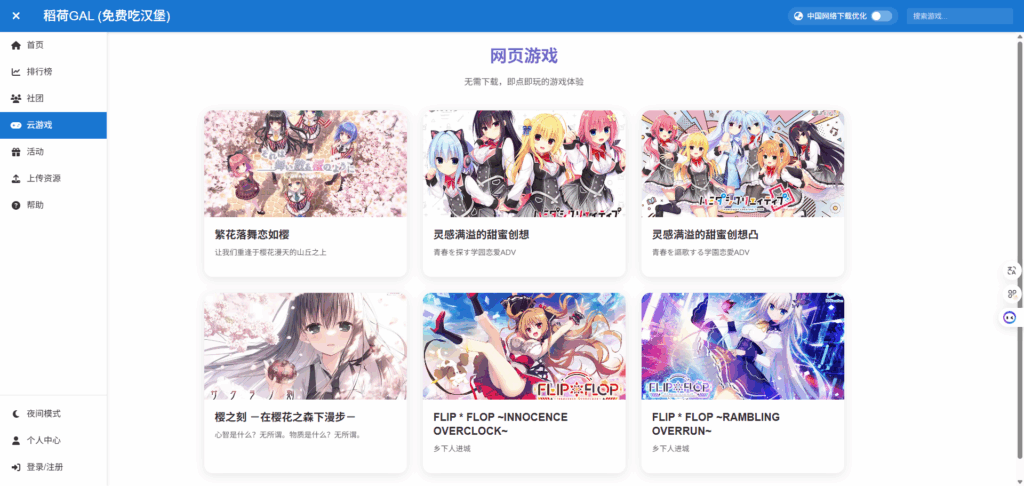Viewport: 1024px width, 486px height.
Task: Open the 灵感满溢的甜蜜创想 game card
Action: [x=524, y=193]
